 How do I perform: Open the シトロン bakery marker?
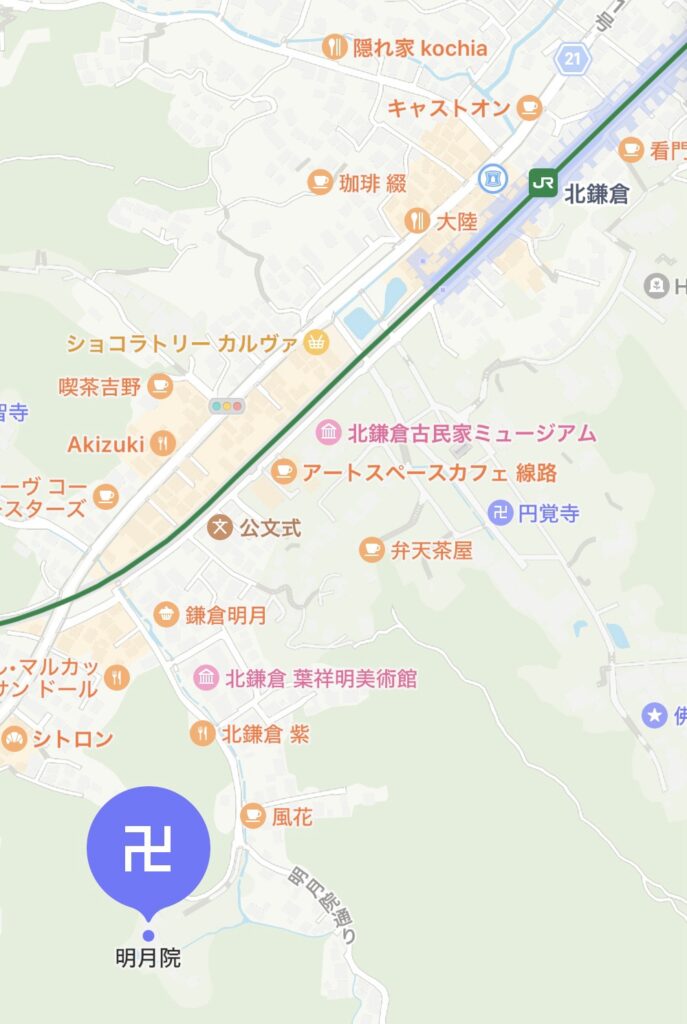[x=14, y=739]
